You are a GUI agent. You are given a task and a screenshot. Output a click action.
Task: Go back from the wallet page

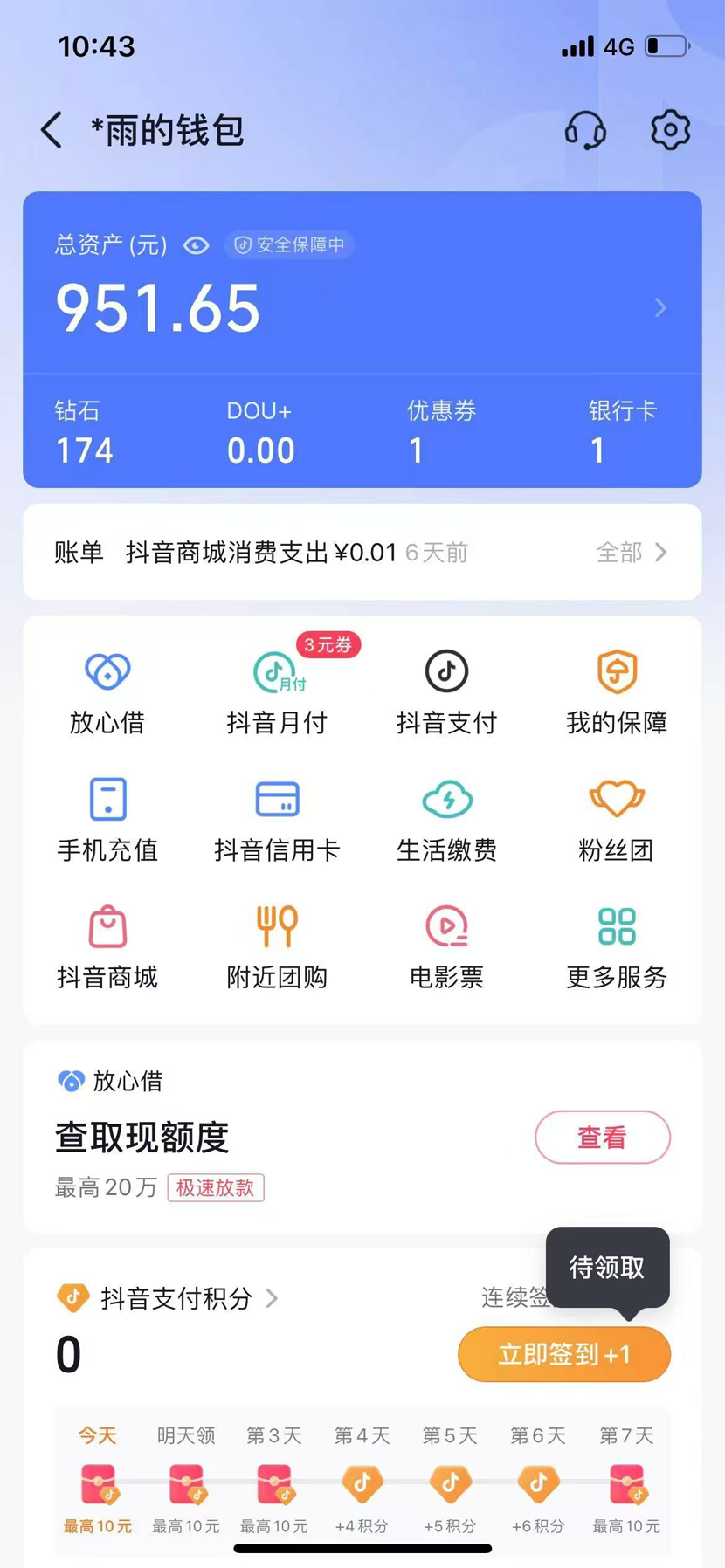(52, 131)
